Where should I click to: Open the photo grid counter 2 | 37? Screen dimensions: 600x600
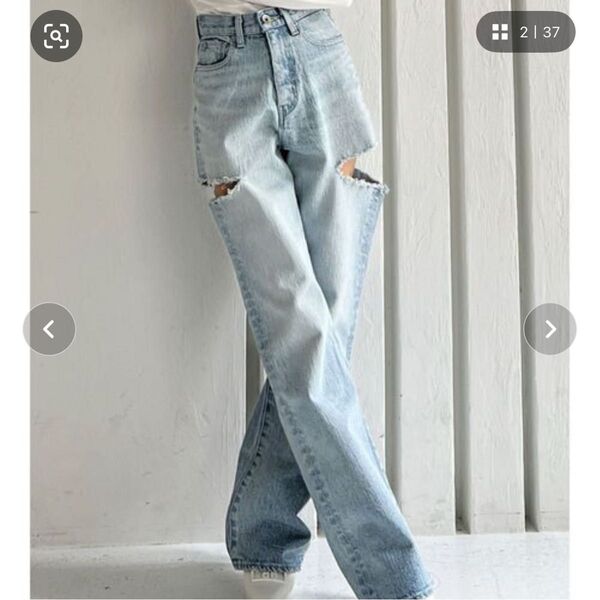525,32
